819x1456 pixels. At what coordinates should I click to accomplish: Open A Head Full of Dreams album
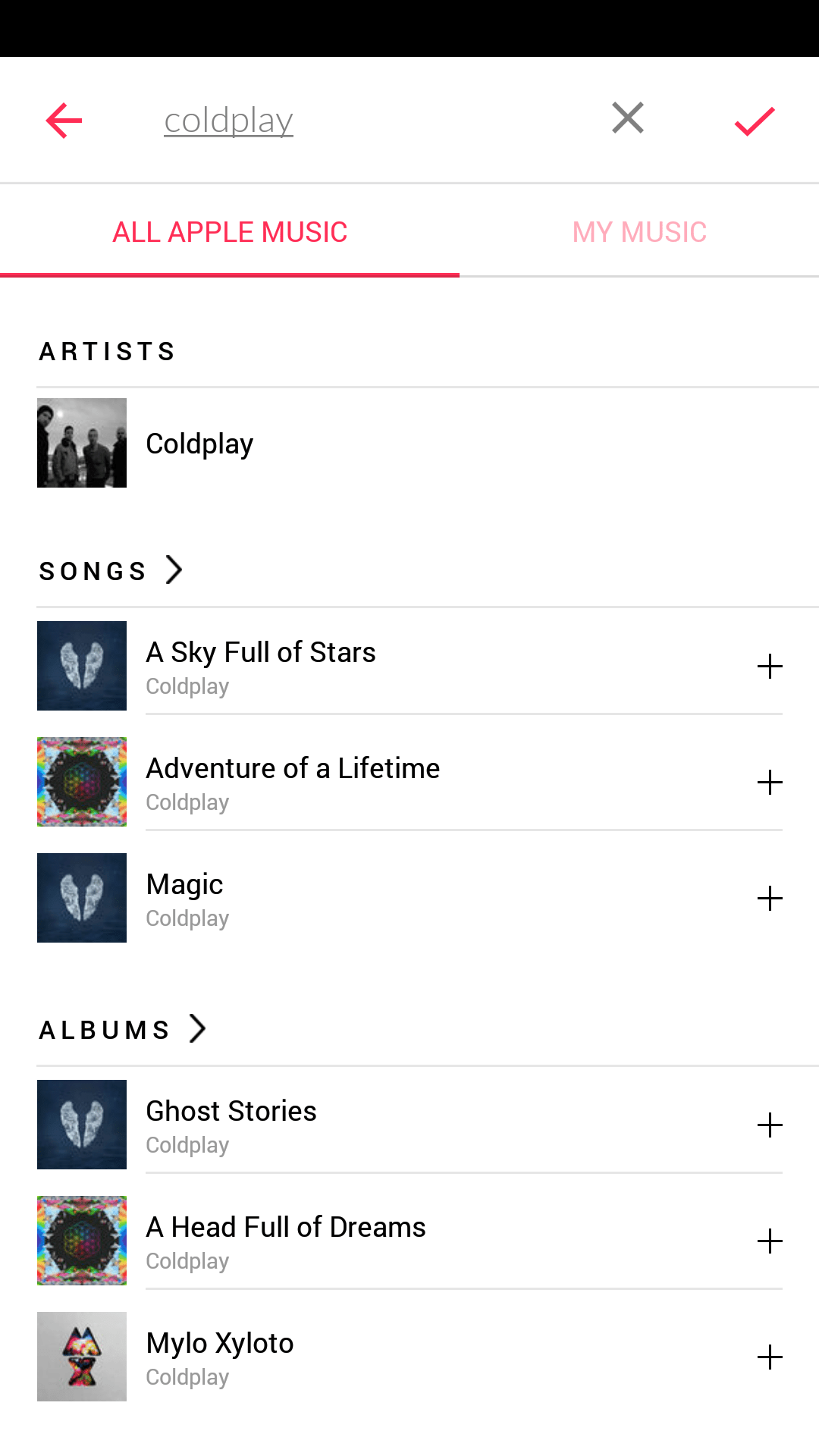(379, 1241)
